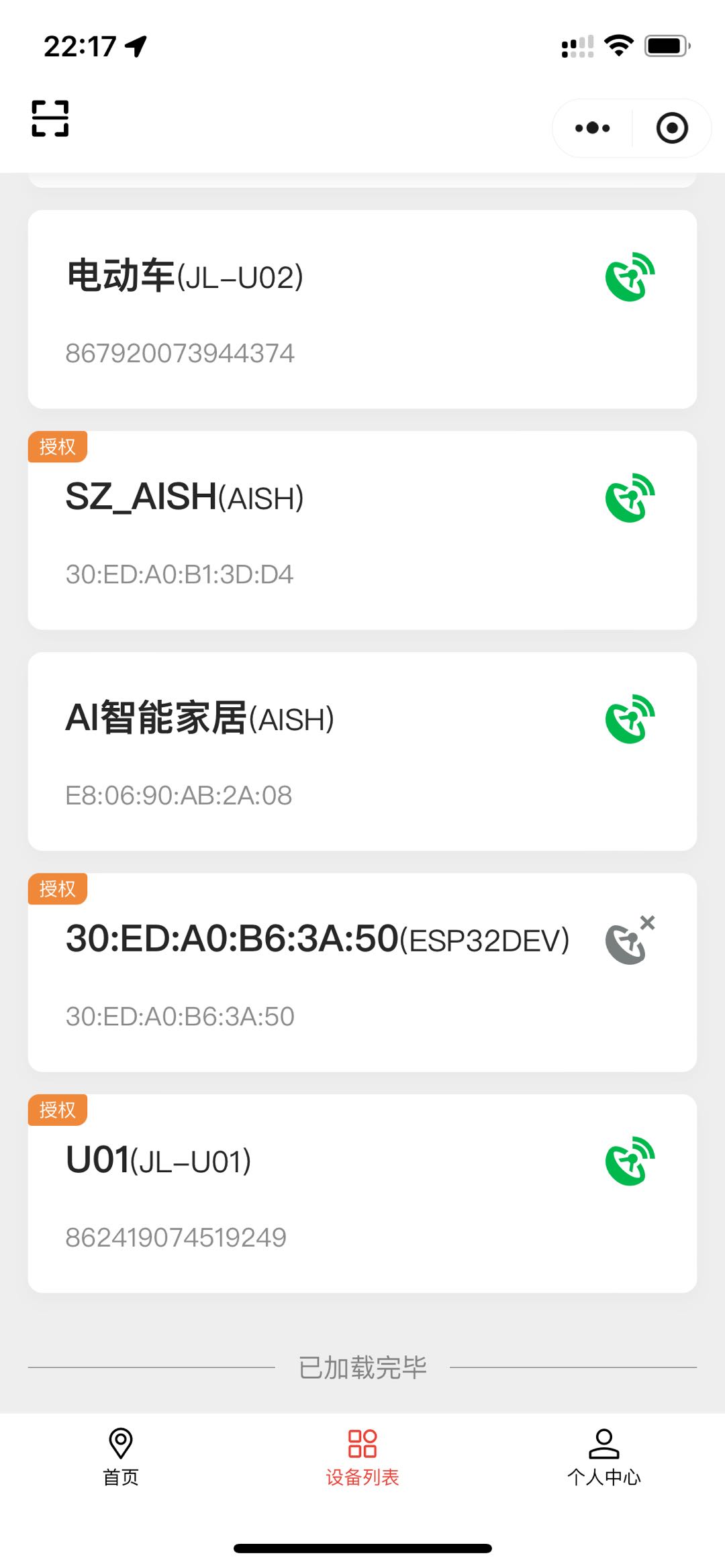Click the 已加载完毕 loading status text
Screen dimensions: 725x1568
point(362,1367)
